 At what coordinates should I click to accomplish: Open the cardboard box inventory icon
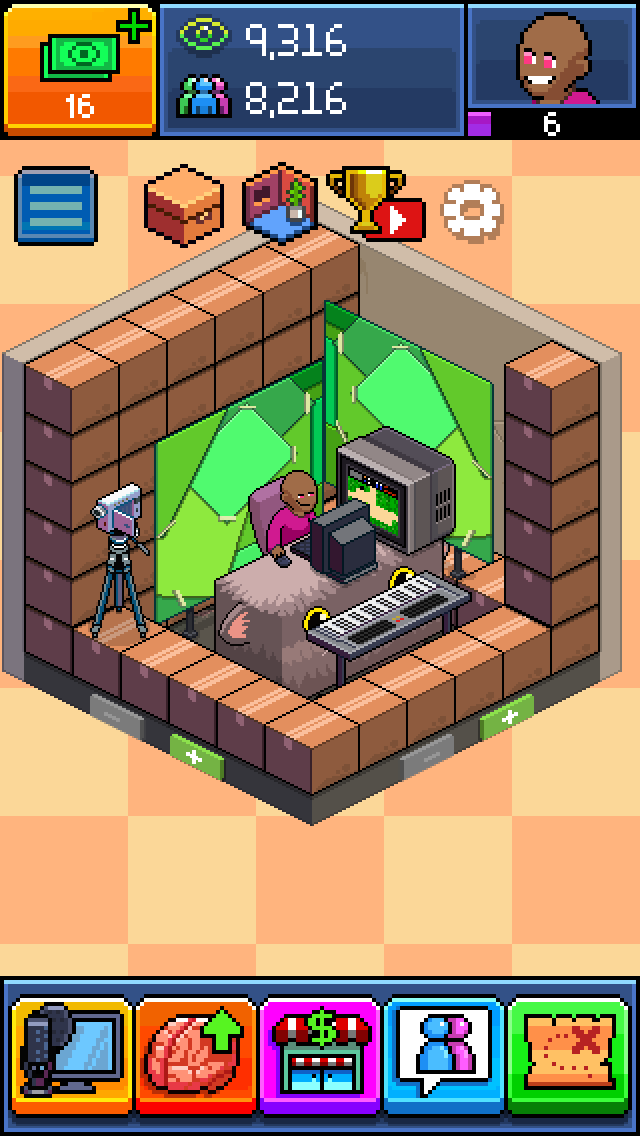coord(183,202)
